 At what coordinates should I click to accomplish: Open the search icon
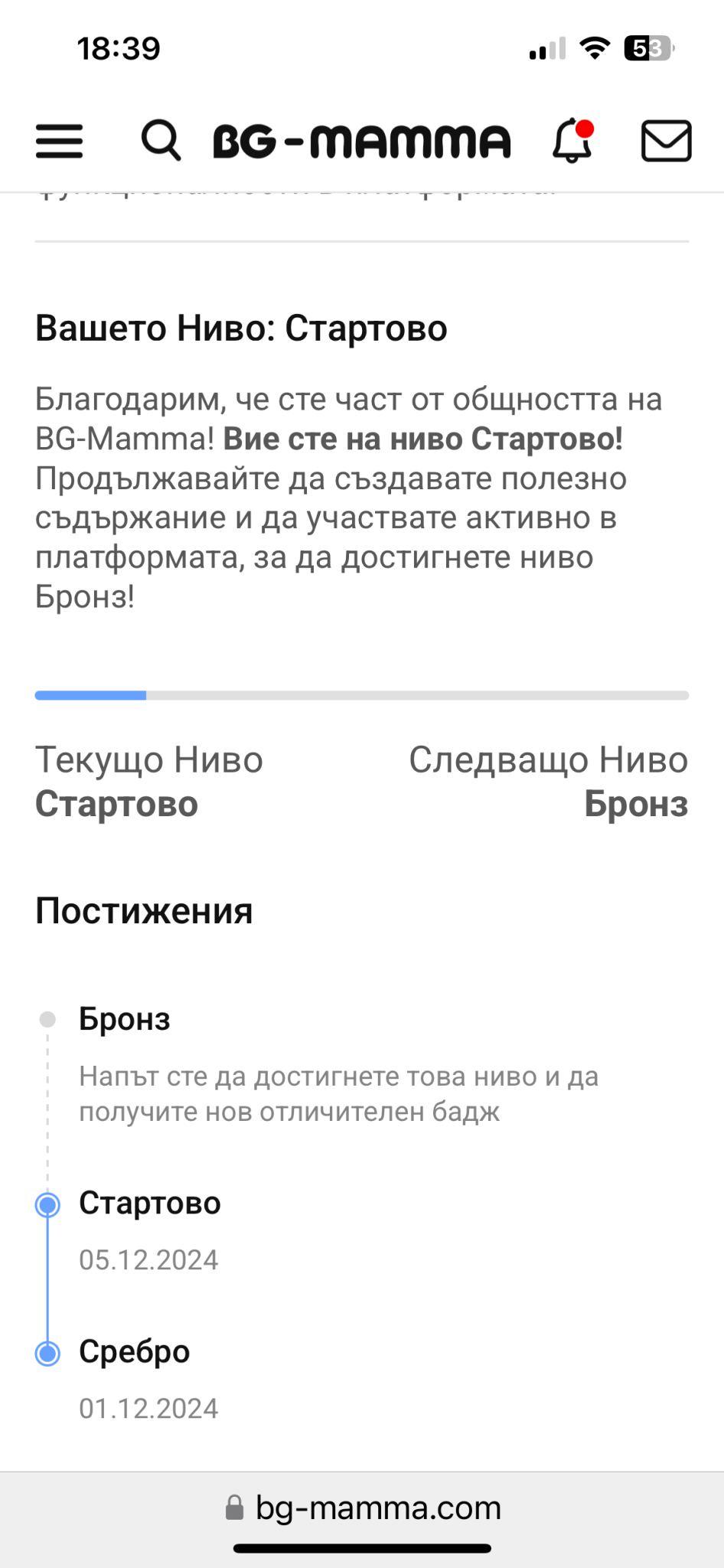(161, 141)
